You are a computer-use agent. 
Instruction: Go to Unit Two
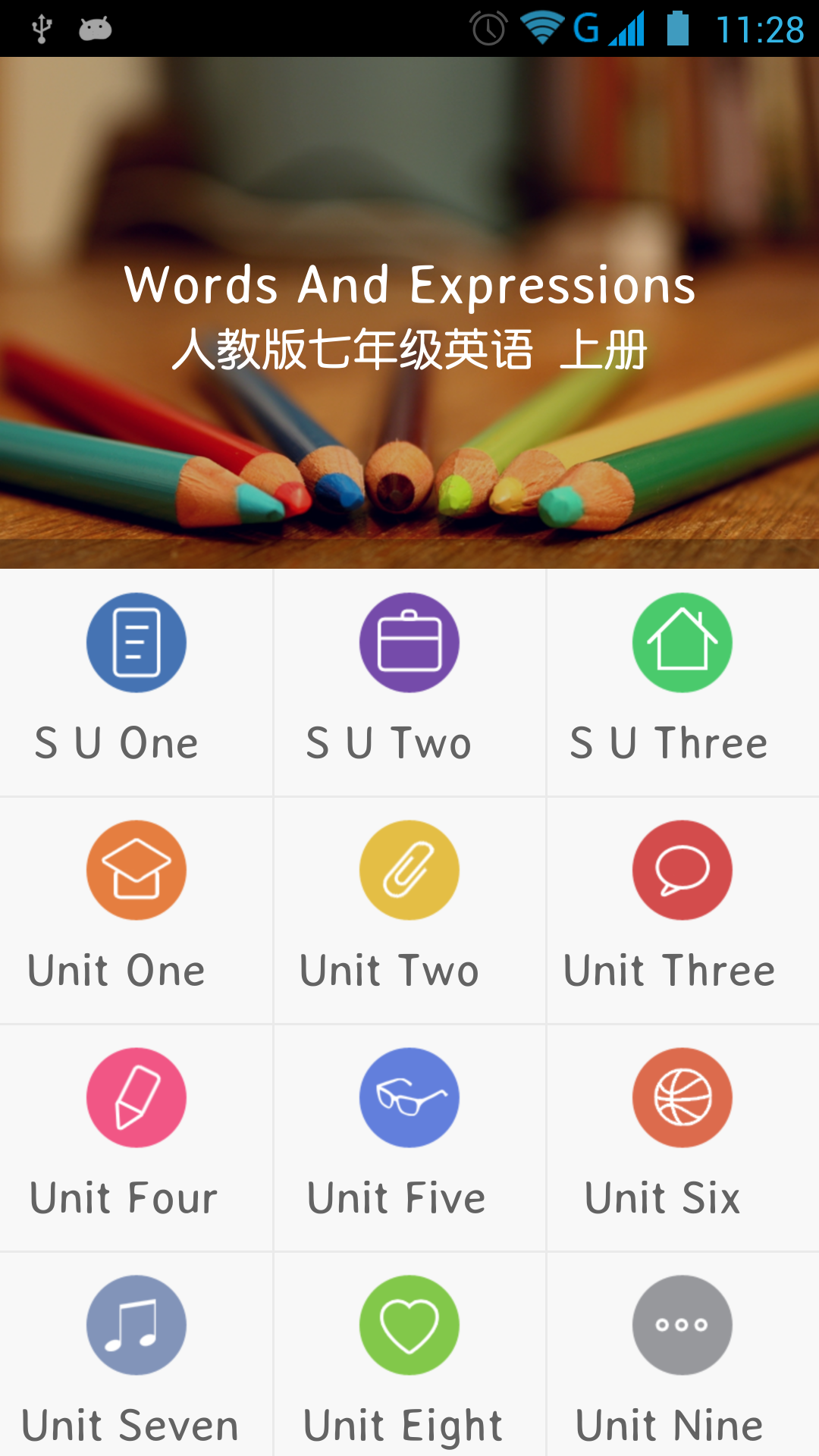[409, 908]
